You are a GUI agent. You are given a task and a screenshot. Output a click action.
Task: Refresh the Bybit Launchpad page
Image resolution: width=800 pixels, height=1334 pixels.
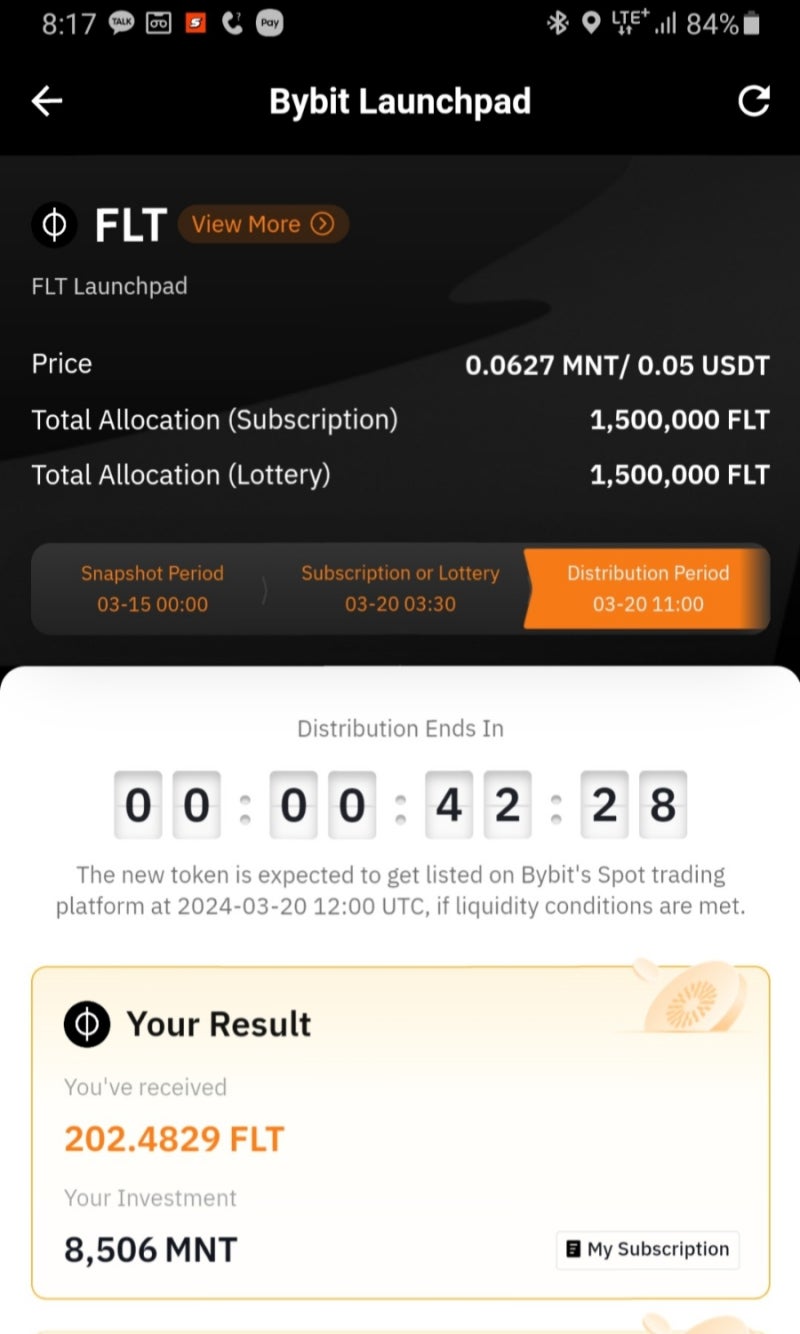(x=754, y=101)
